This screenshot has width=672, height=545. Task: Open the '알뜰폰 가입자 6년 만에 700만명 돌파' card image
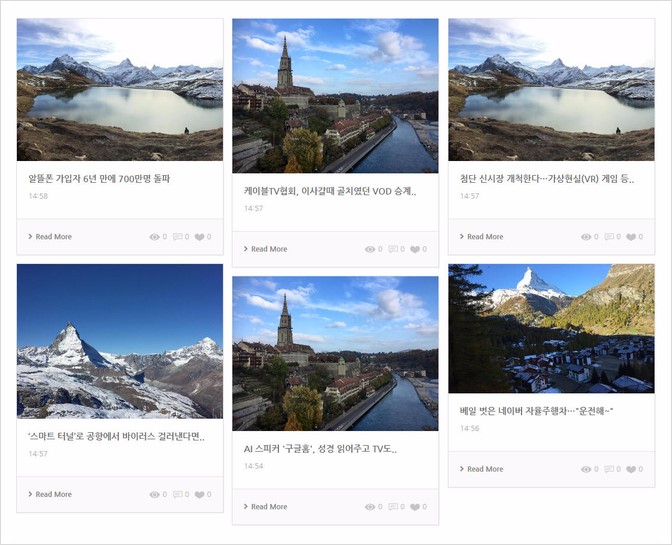(x=120, y=90)
